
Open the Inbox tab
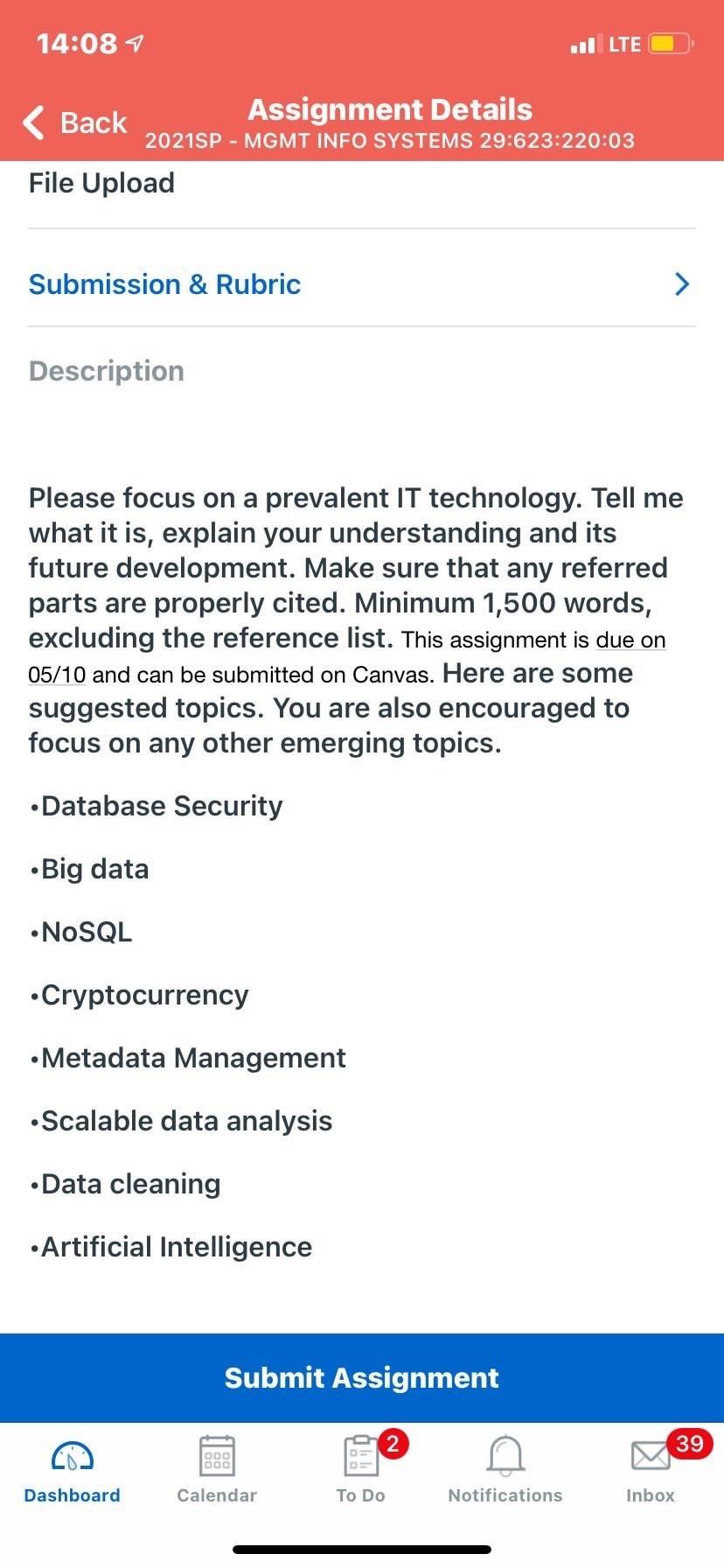(651, 1470)
